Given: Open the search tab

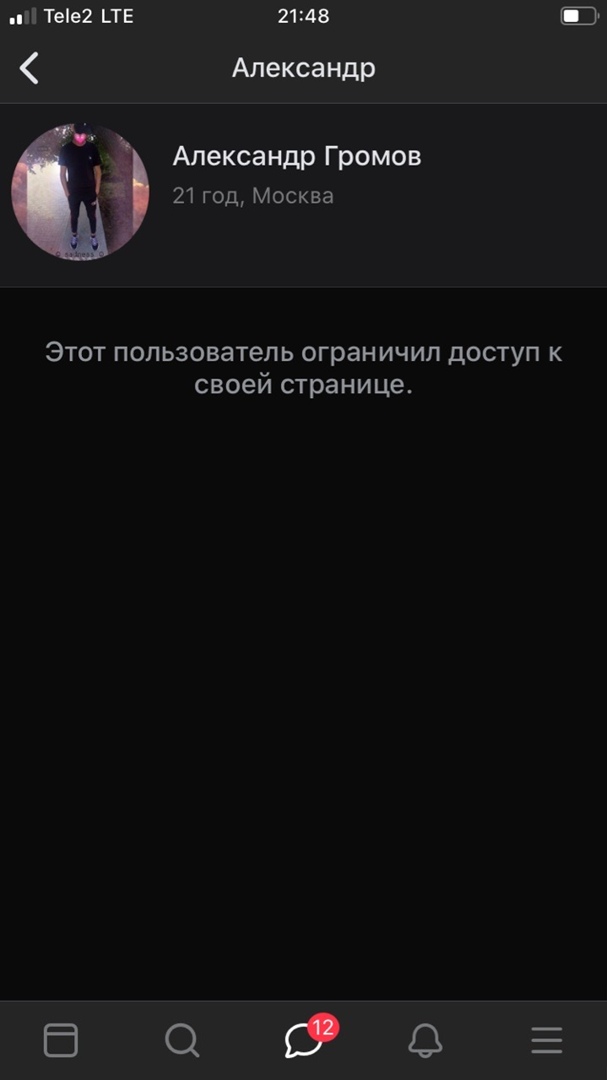Looking at the screenshot, I should pyautogui.click(x=182, y=1041).
